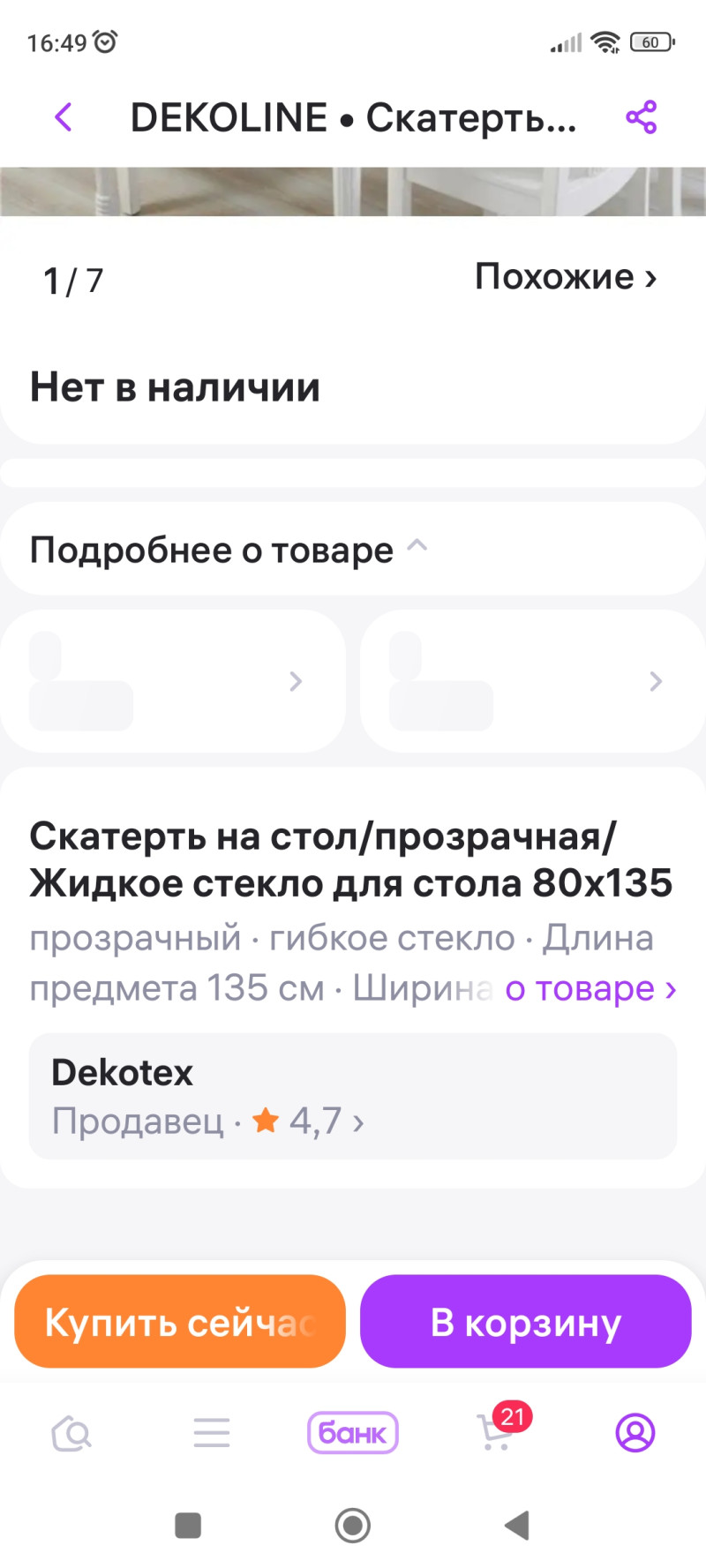The height and width of the screenshot is (1568, 706).
Task: Share this DEKOLINE product
Action: (642, 116)
